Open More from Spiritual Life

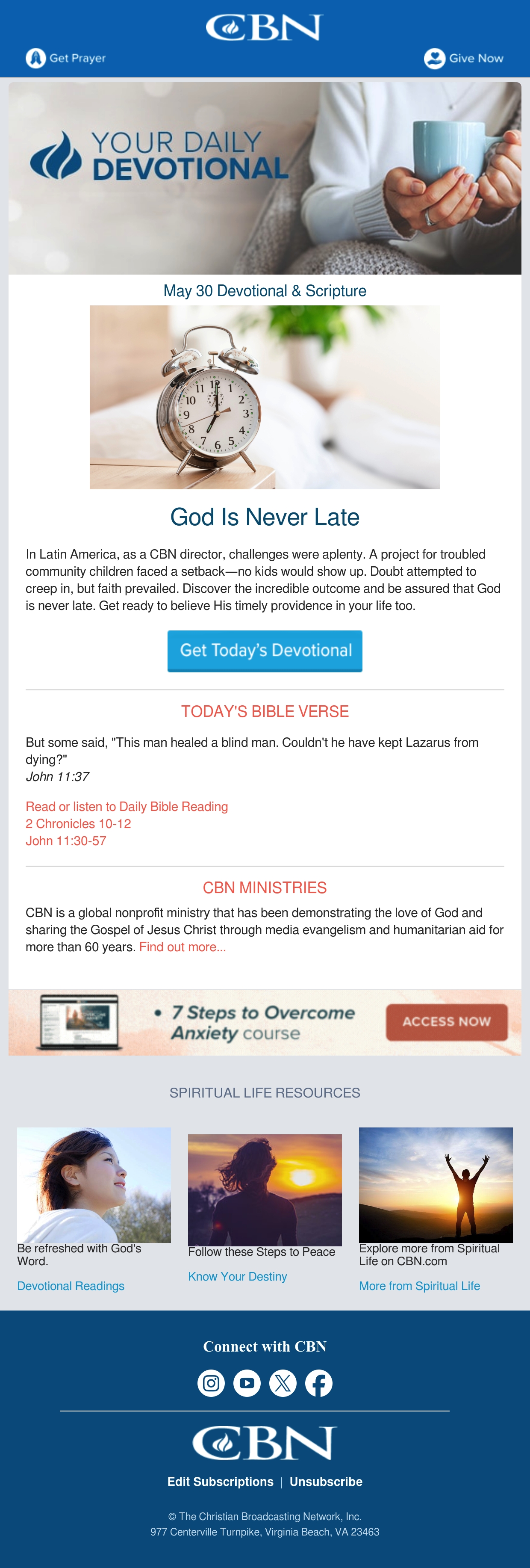[419, 1286]
